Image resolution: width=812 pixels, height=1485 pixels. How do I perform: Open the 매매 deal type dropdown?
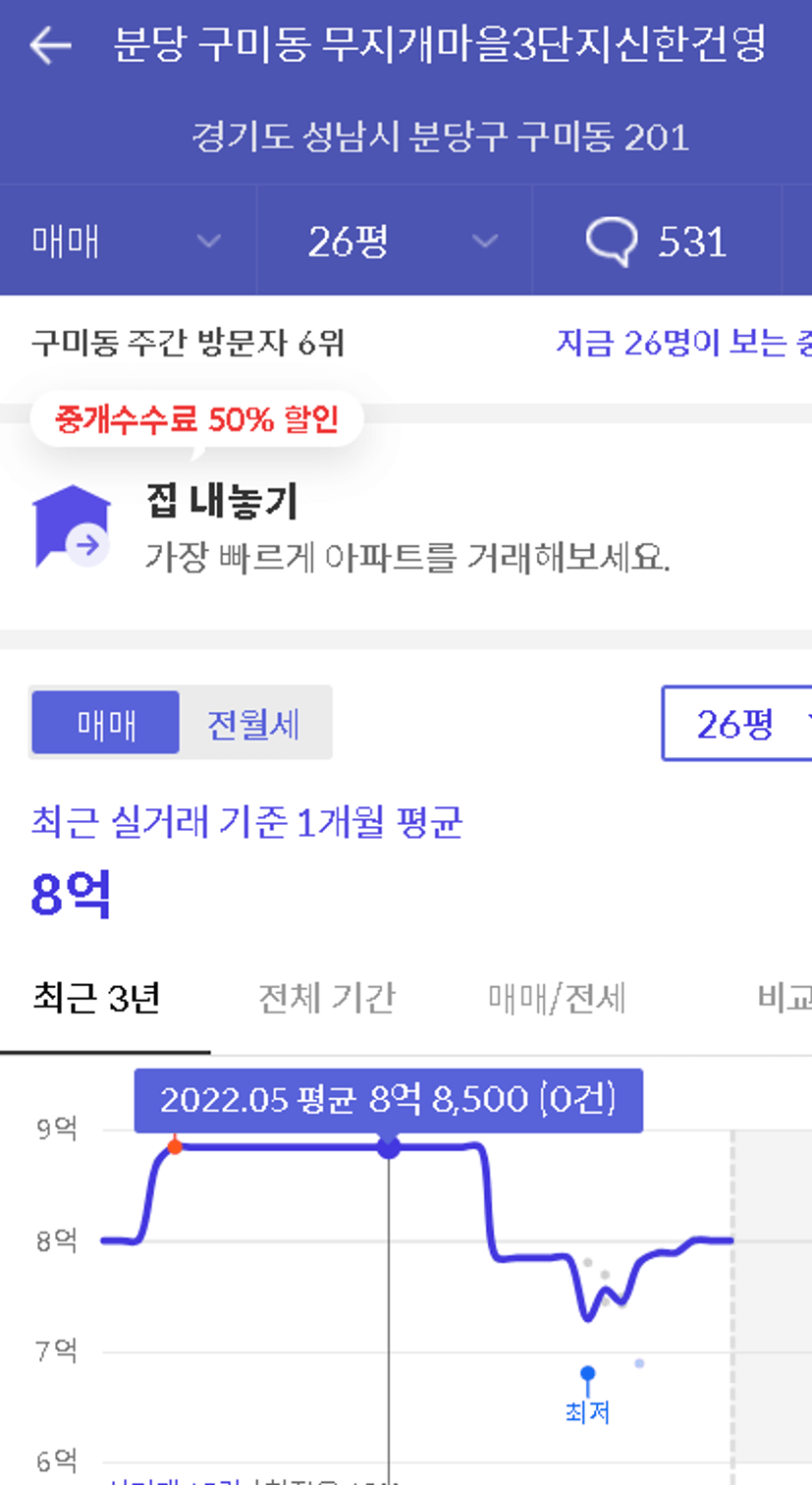[128, 241]
